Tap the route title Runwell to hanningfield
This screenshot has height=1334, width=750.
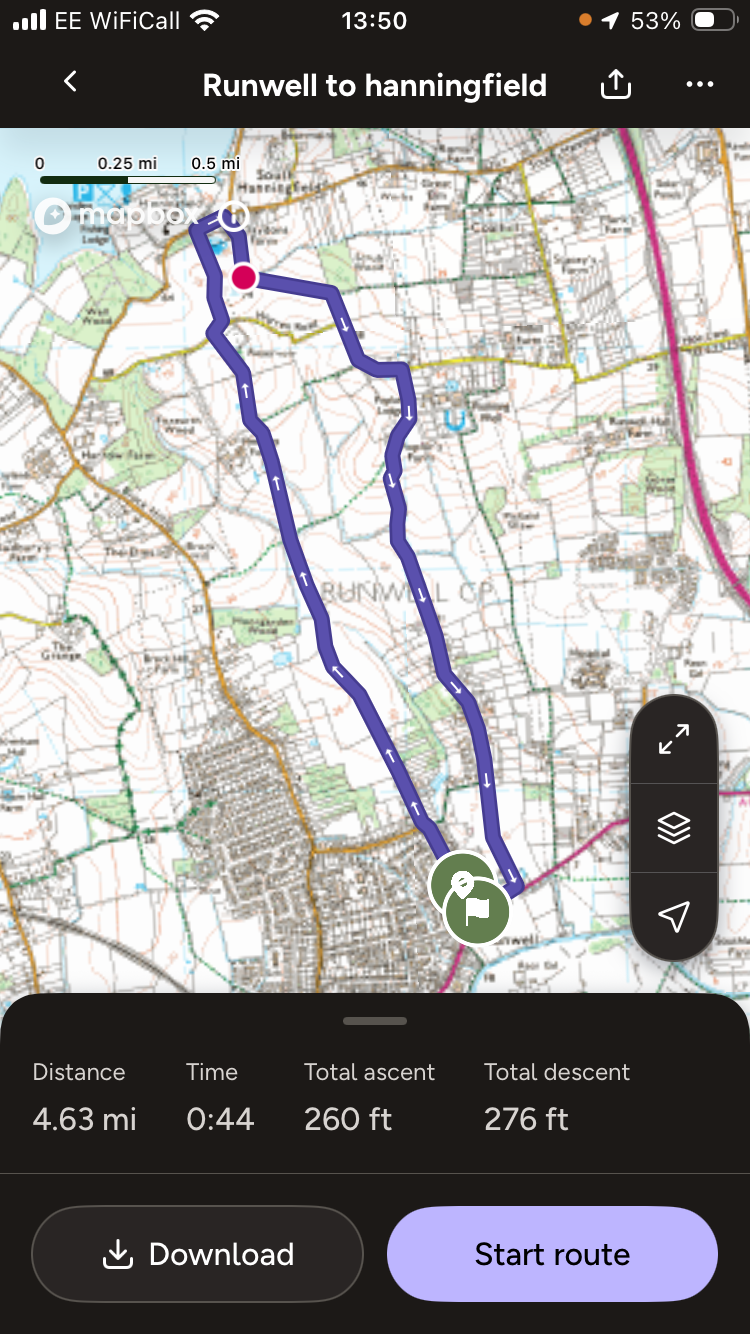(x=374, y=85)
